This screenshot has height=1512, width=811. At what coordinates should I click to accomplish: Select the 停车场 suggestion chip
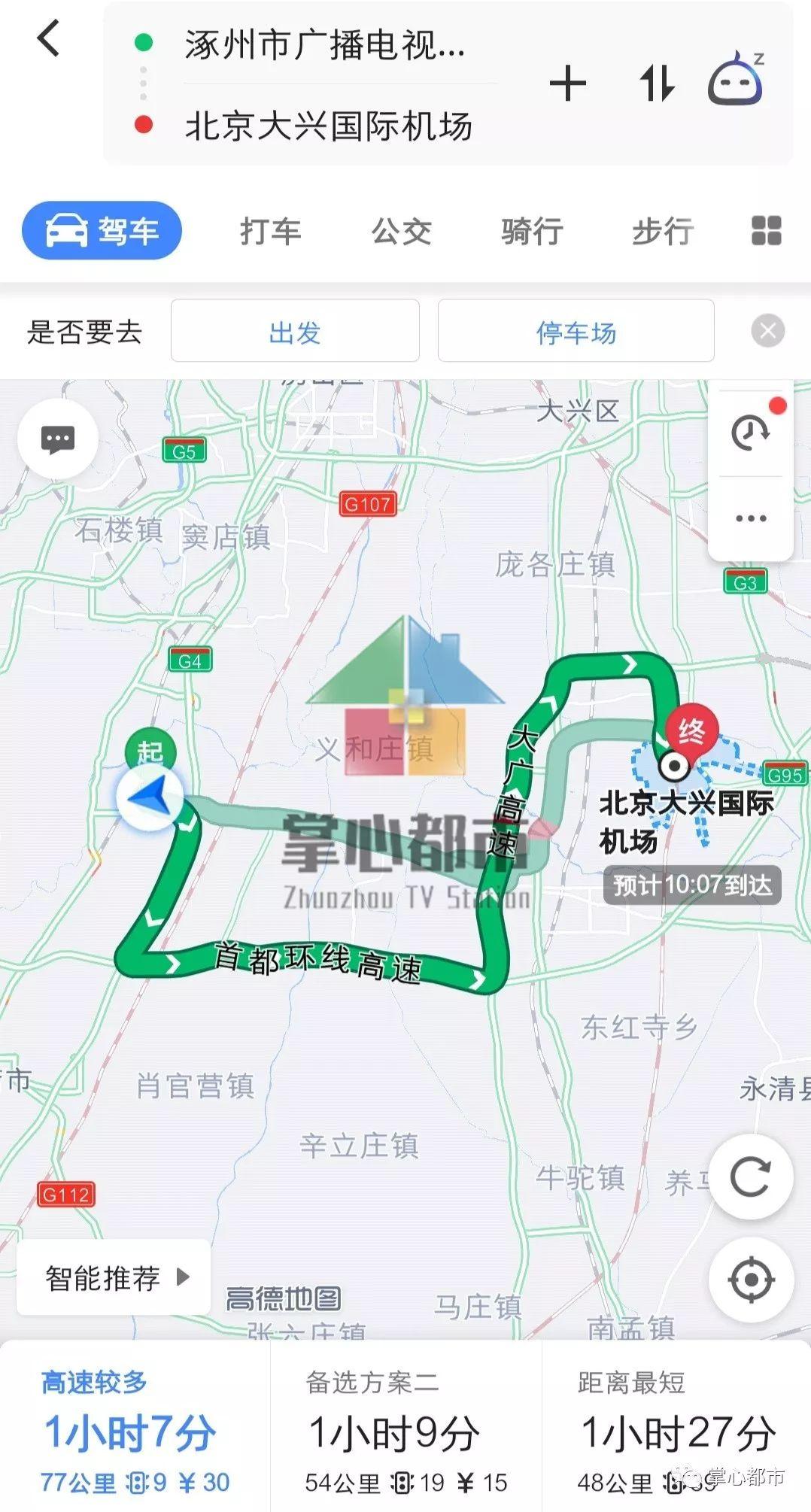pyautogui.click(x=576, y=331)
